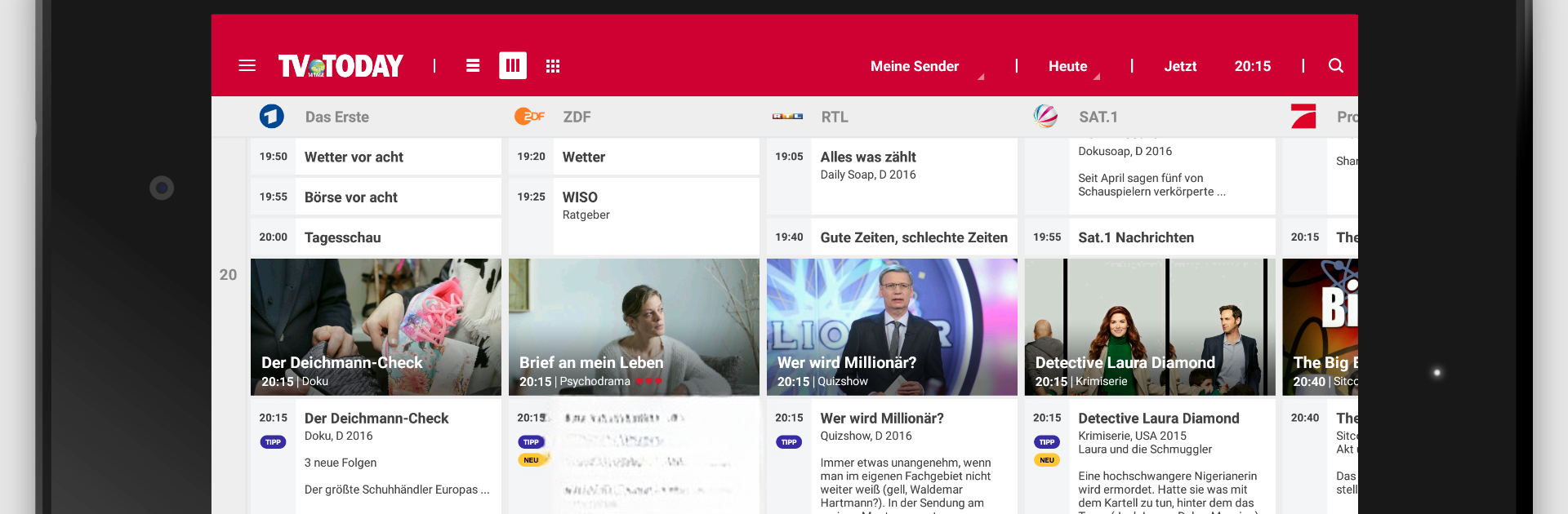
Task: Open Sat.1 Nachrichten entry
Action: click(x=1150, y=237)
